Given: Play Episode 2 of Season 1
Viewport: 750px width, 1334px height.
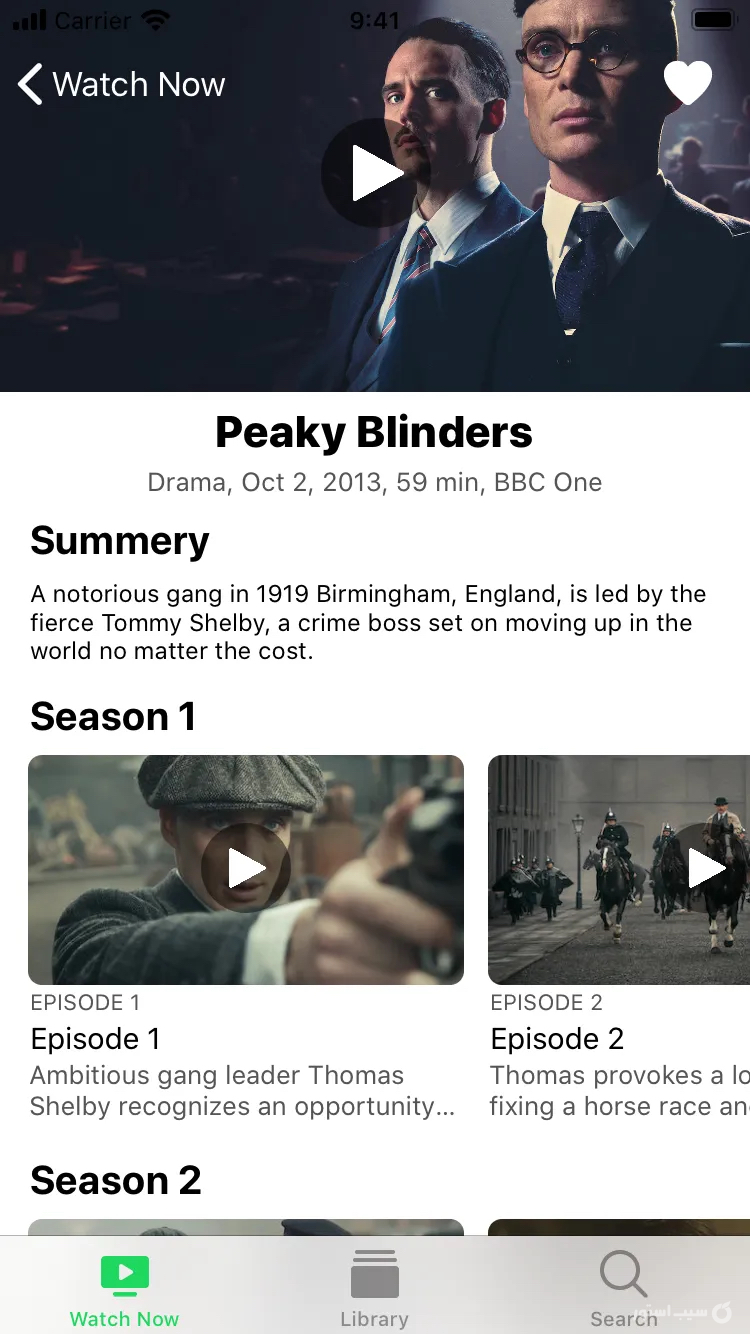Looking at the screenshot, I should click(706, 867).
